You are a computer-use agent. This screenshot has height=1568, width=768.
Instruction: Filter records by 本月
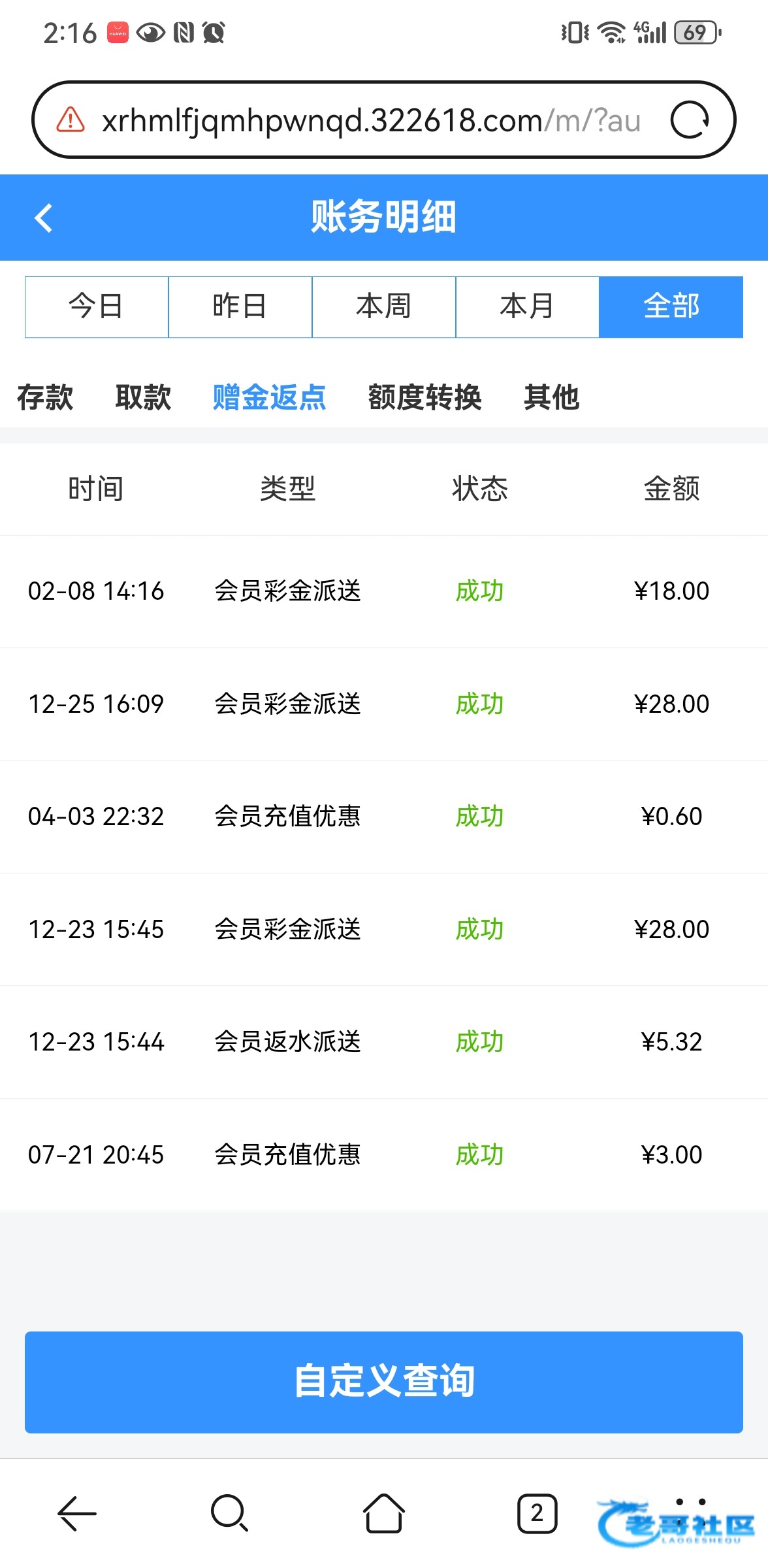[x=528, y=306]
